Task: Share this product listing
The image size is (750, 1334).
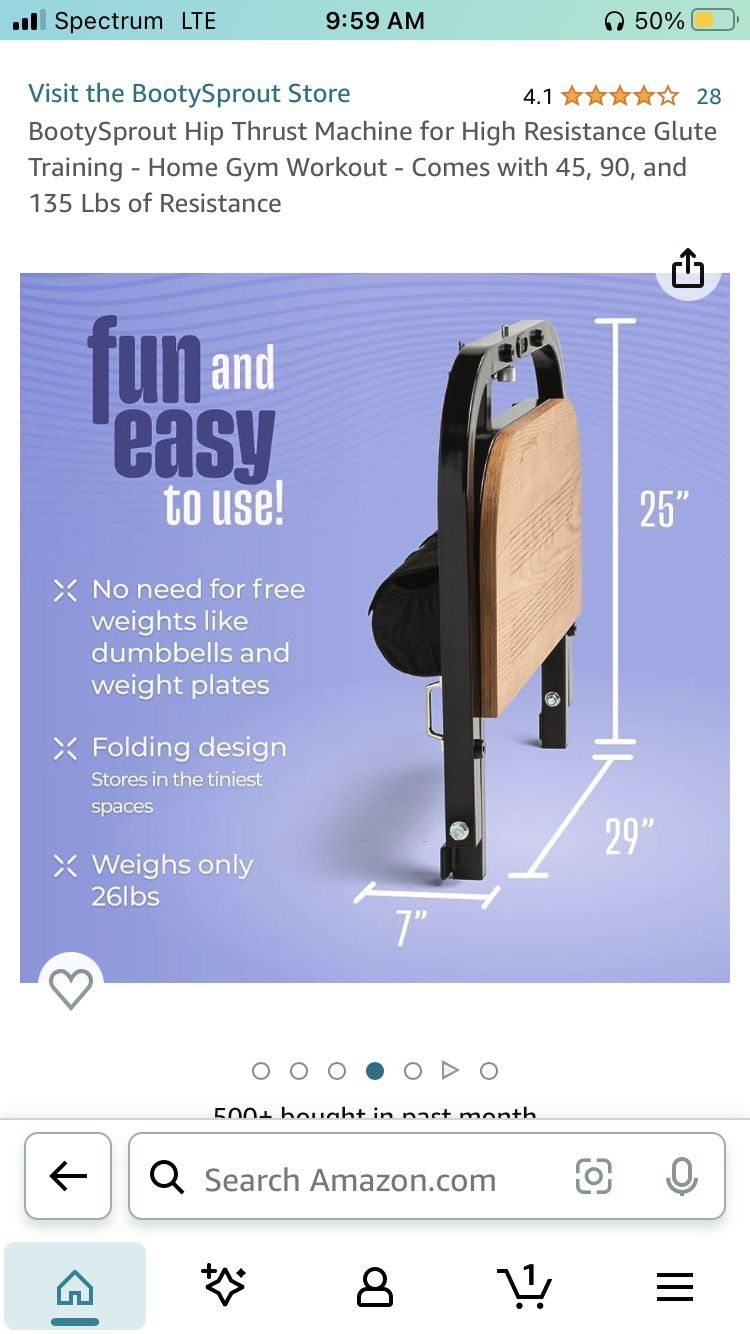Action: 688,268
